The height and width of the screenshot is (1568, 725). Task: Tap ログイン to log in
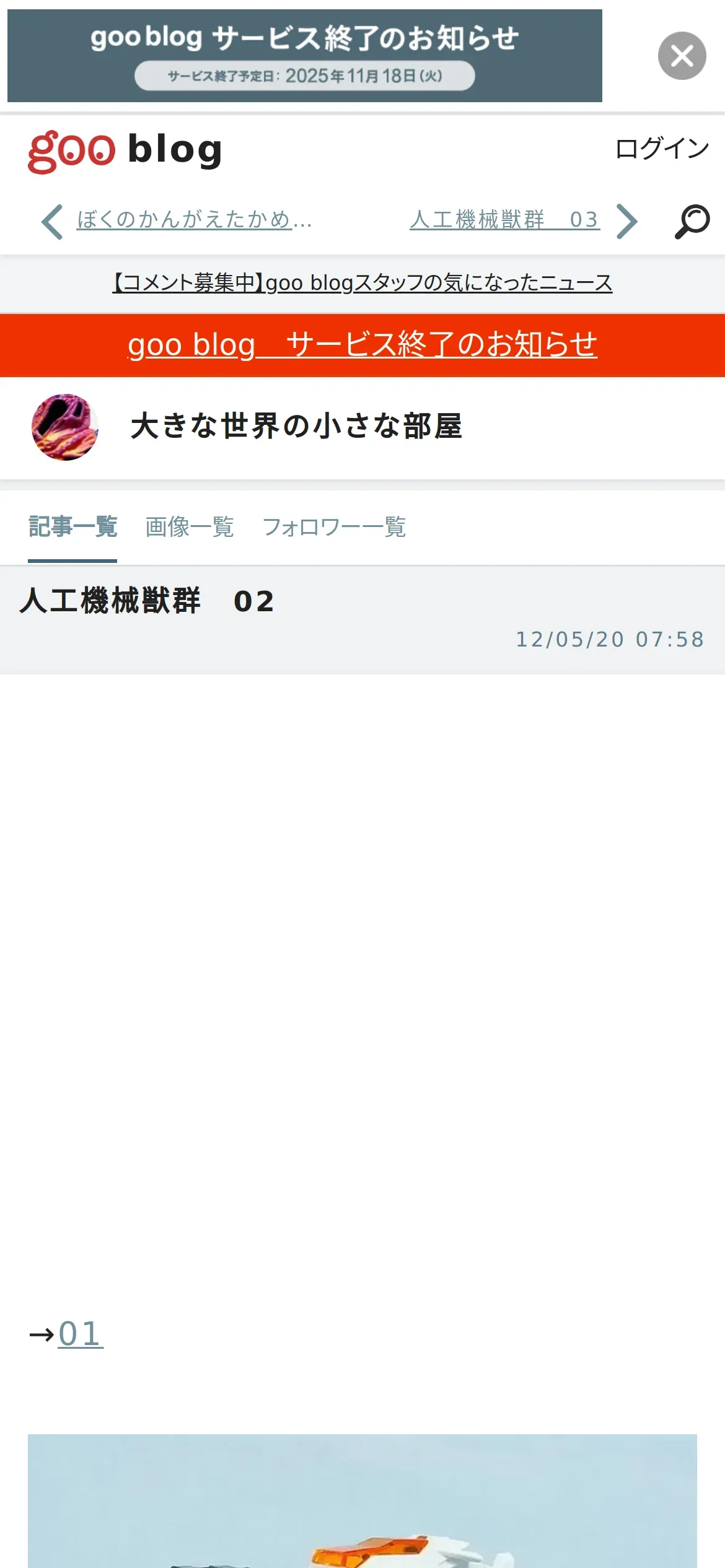click(662, 149)
